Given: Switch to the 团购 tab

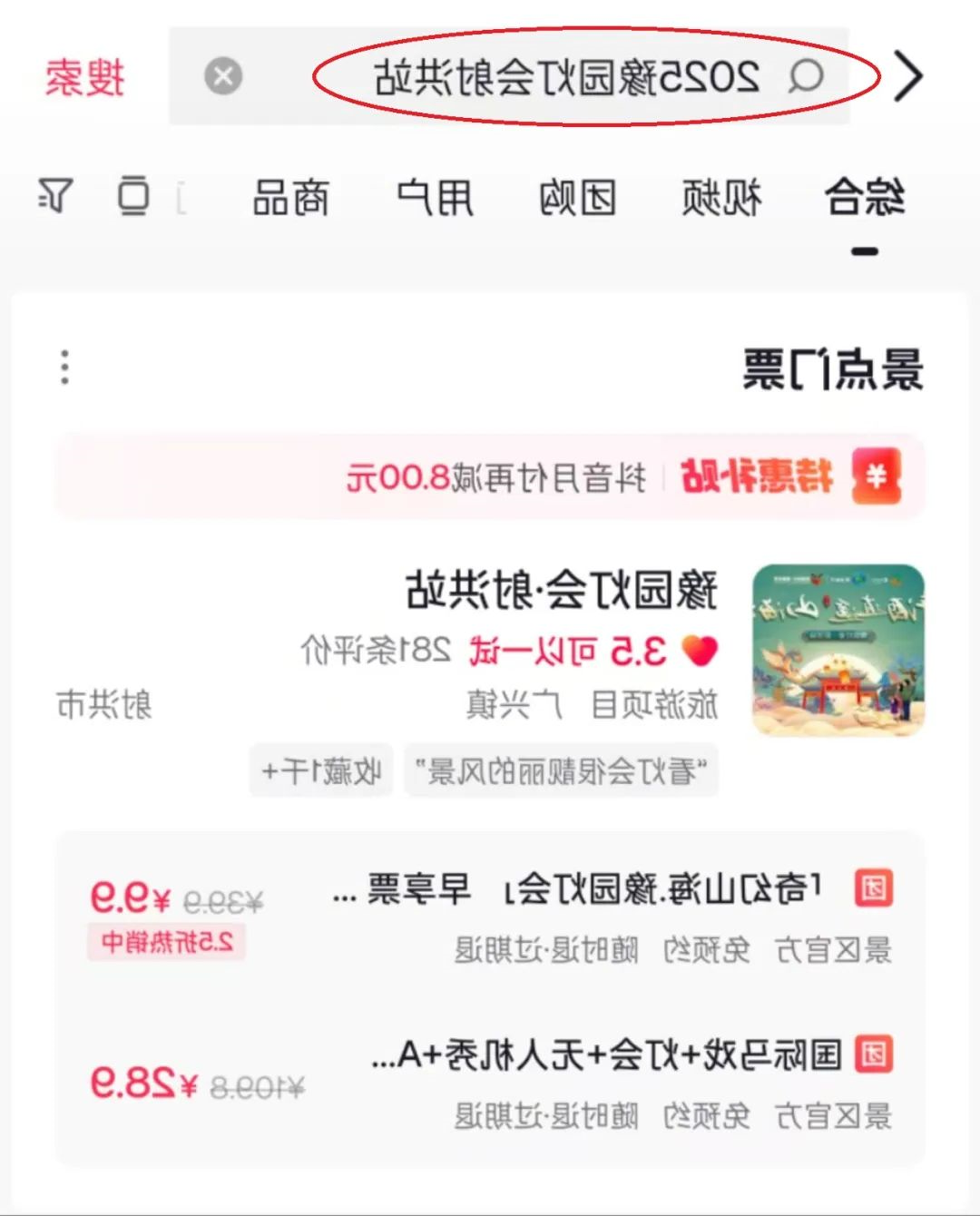Looking at the screenshot, I should tap(578, 198).
